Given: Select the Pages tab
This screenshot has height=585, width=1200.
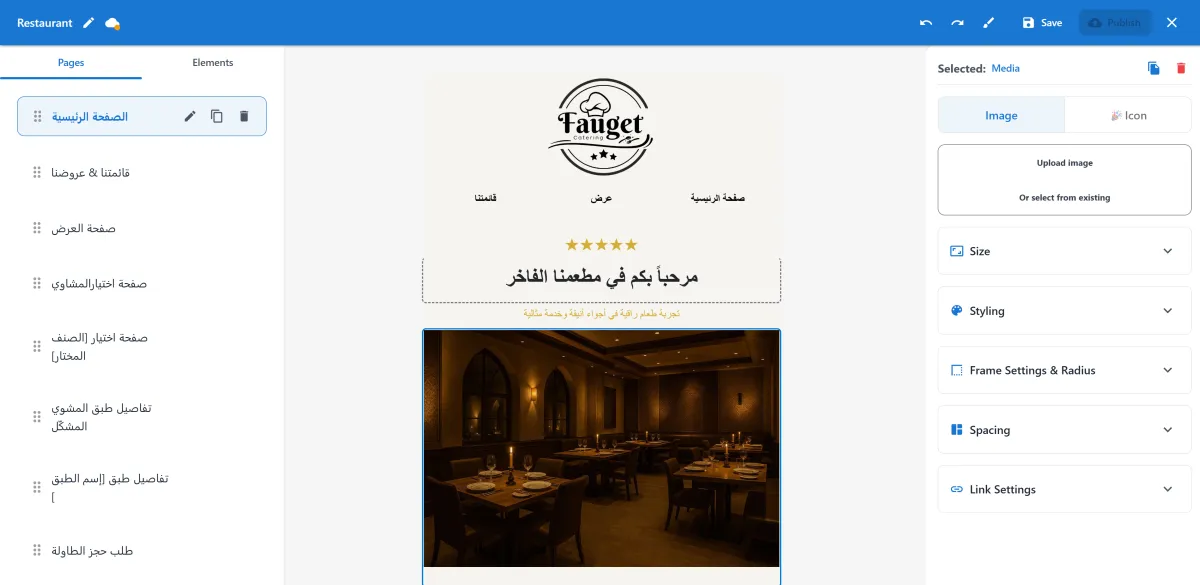Looking at the screenshot, I should 71,62.
